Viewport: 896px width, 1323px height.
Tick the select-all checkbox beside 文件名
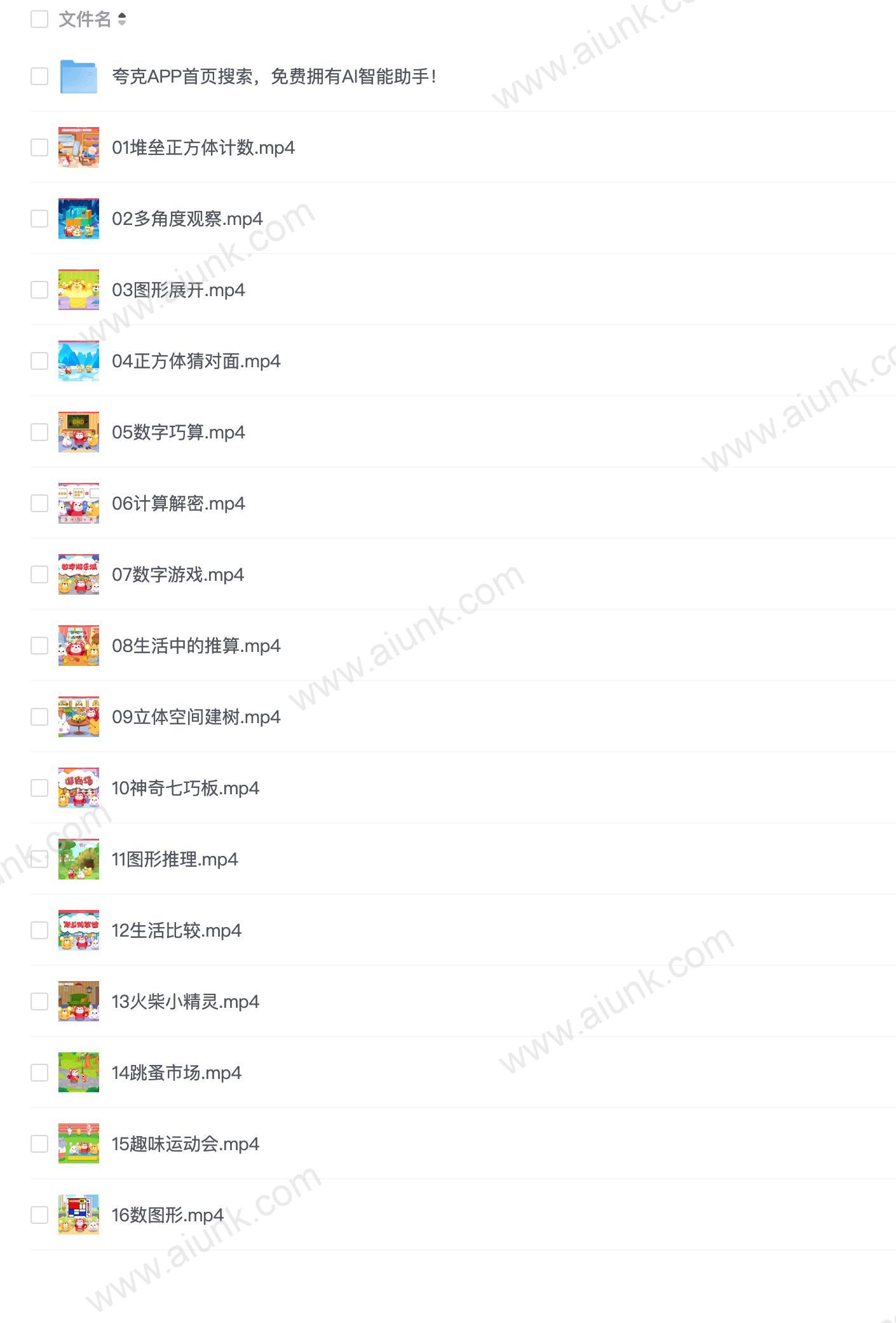[39, 19]
